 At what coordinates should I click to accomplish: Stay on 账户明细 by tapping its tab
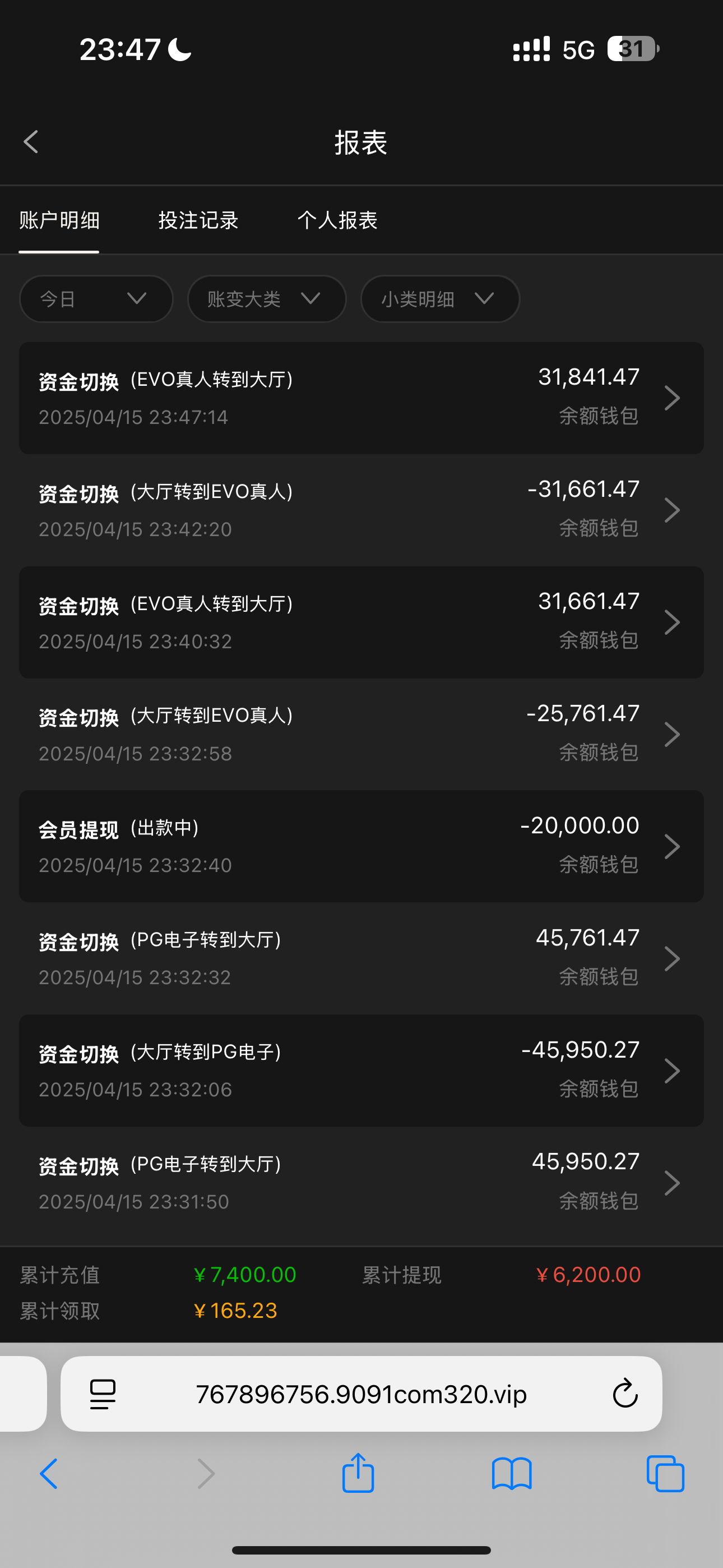tap(59, 220)
